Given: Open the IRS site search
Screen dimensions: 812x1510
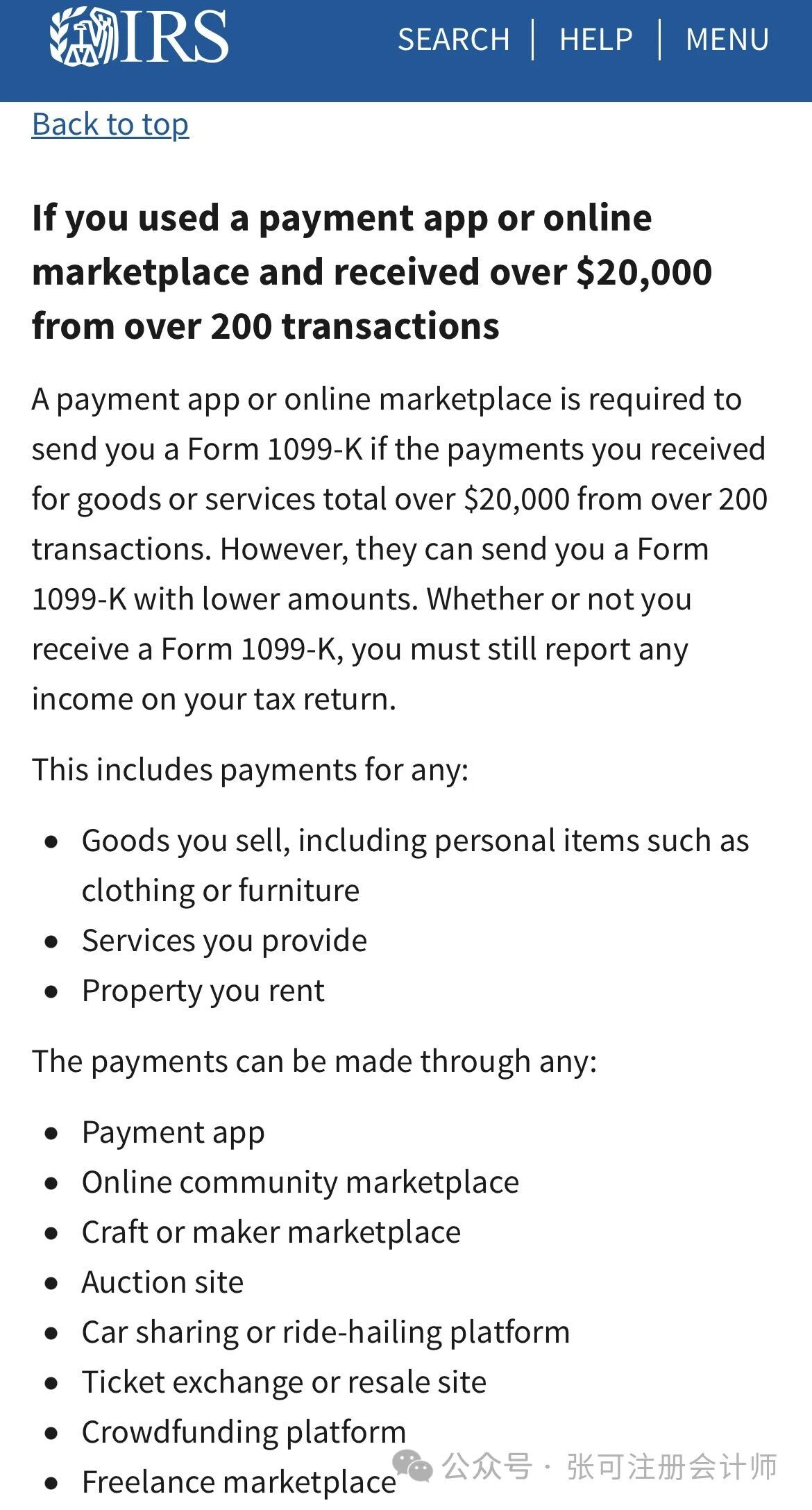Looking at the screenshot, I should (x=453, y=40).
